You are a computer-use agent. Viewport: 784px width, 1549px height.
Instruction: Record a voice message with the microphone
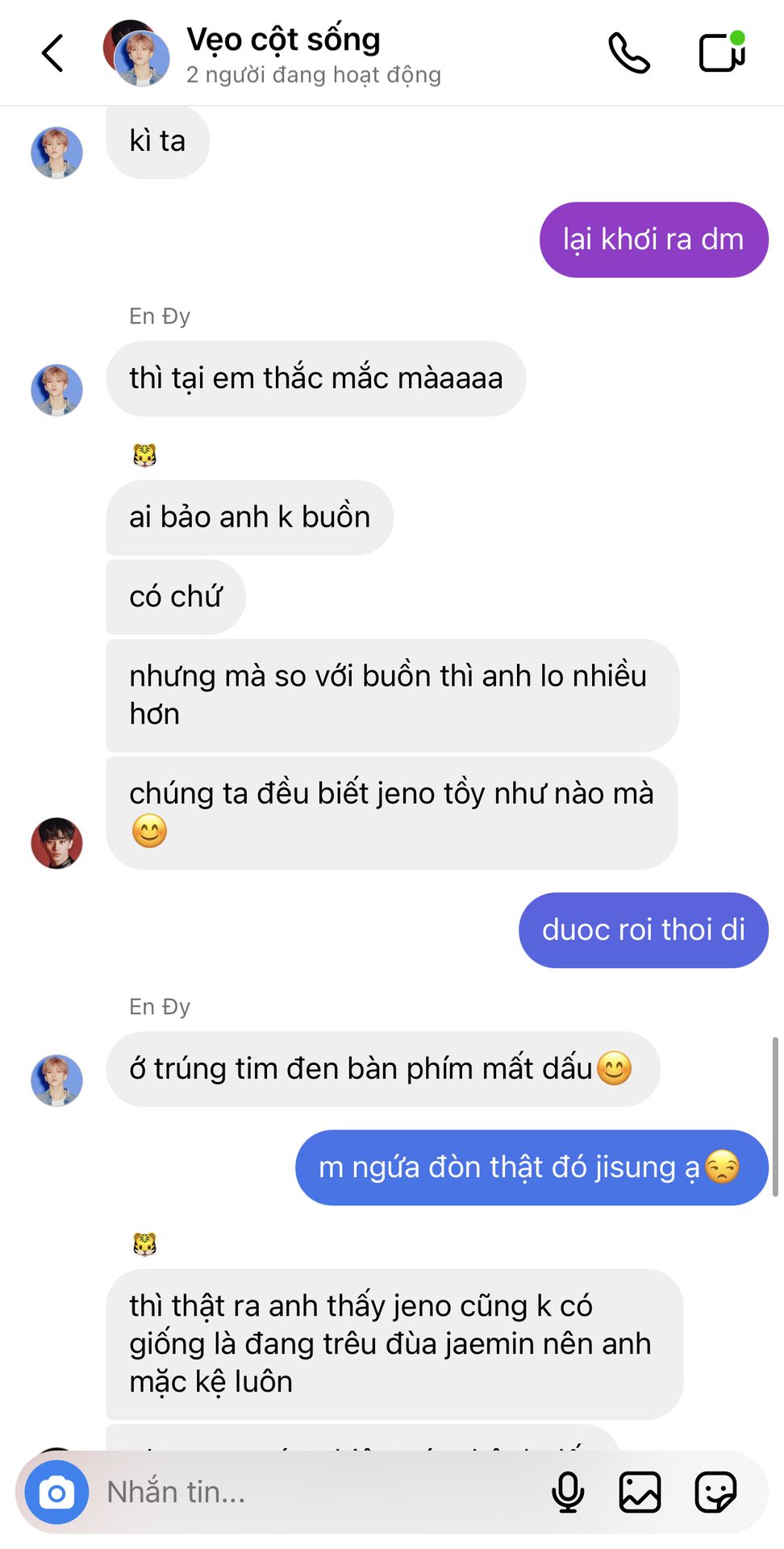pyautogui.click(x=568, y=1493)
